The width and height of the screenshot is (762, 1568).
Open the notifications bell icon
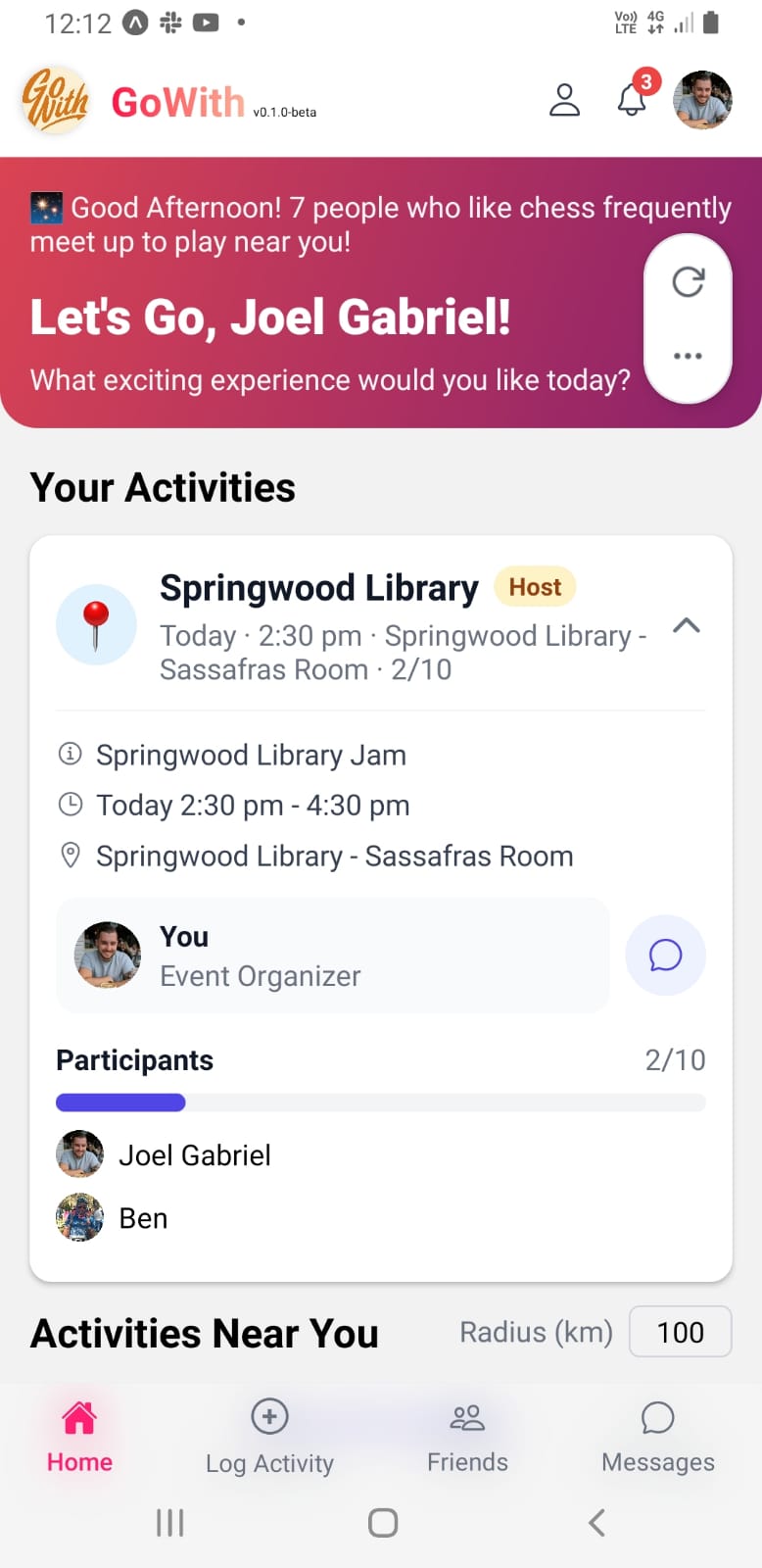[x=632, y=98]
